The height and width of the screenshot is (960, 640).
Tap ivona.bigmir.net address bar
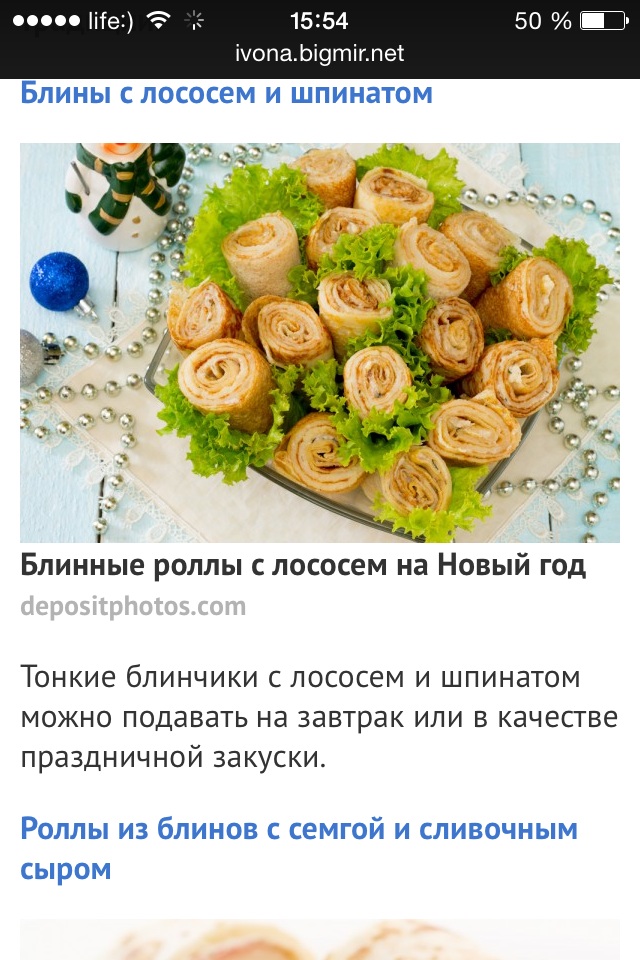pos(320,54)
